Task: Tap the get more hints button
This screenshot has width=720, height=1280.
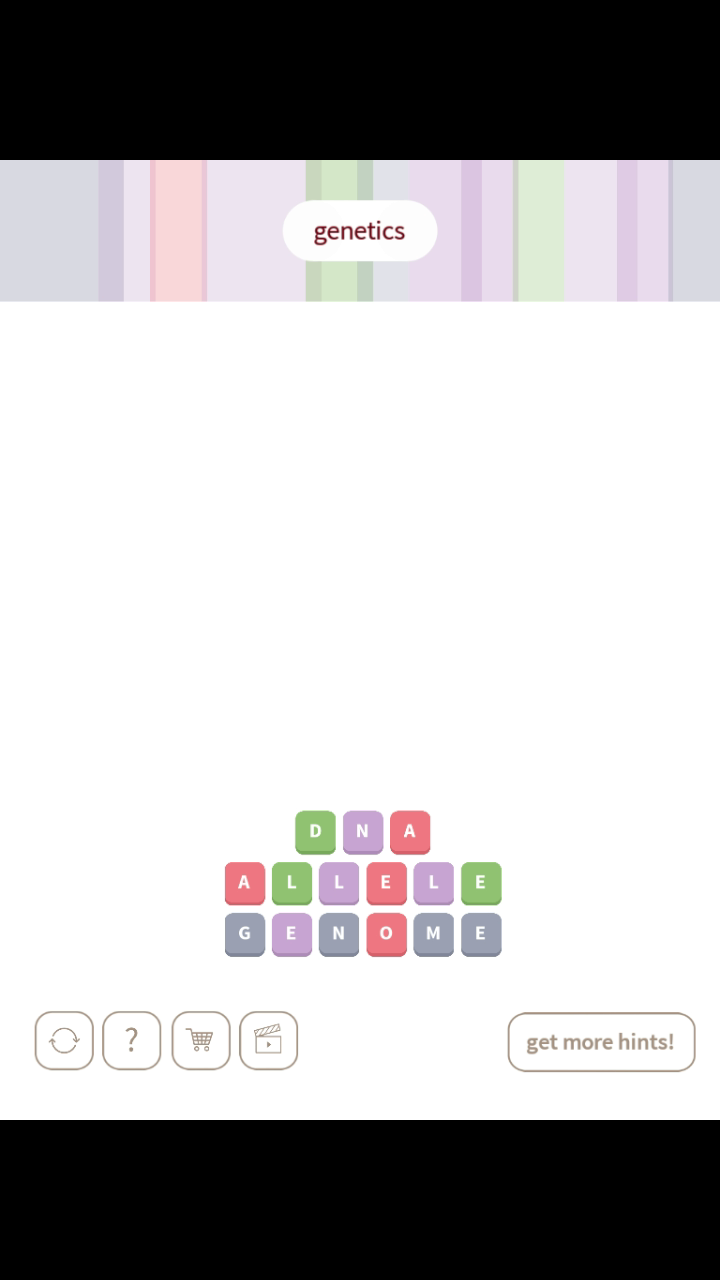Action: [x=600, y=1042]
